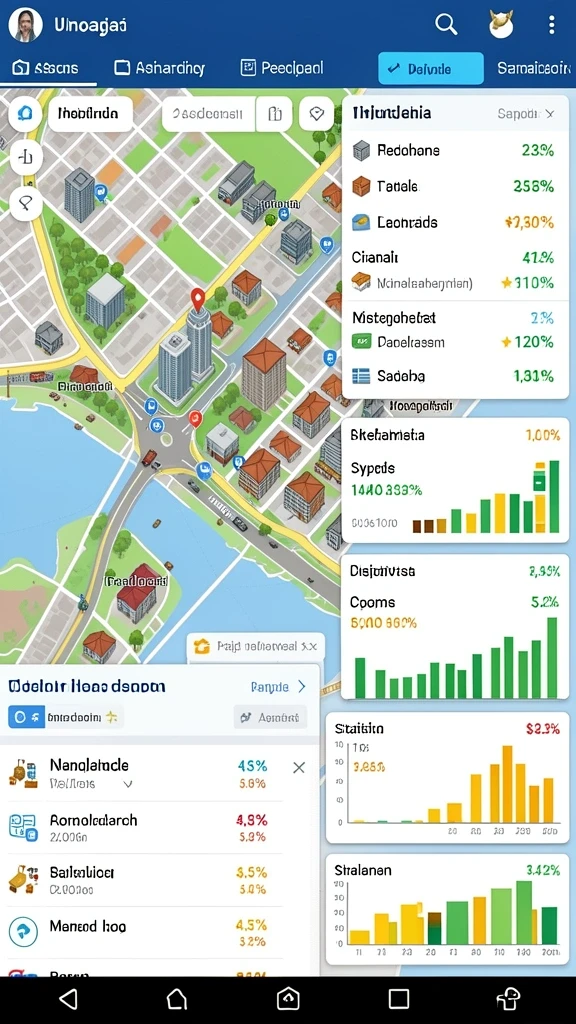Switch to the Asharding tab
Image resolution: width=576 pixels, height=1024 pixels.
[x=159, y=68]
